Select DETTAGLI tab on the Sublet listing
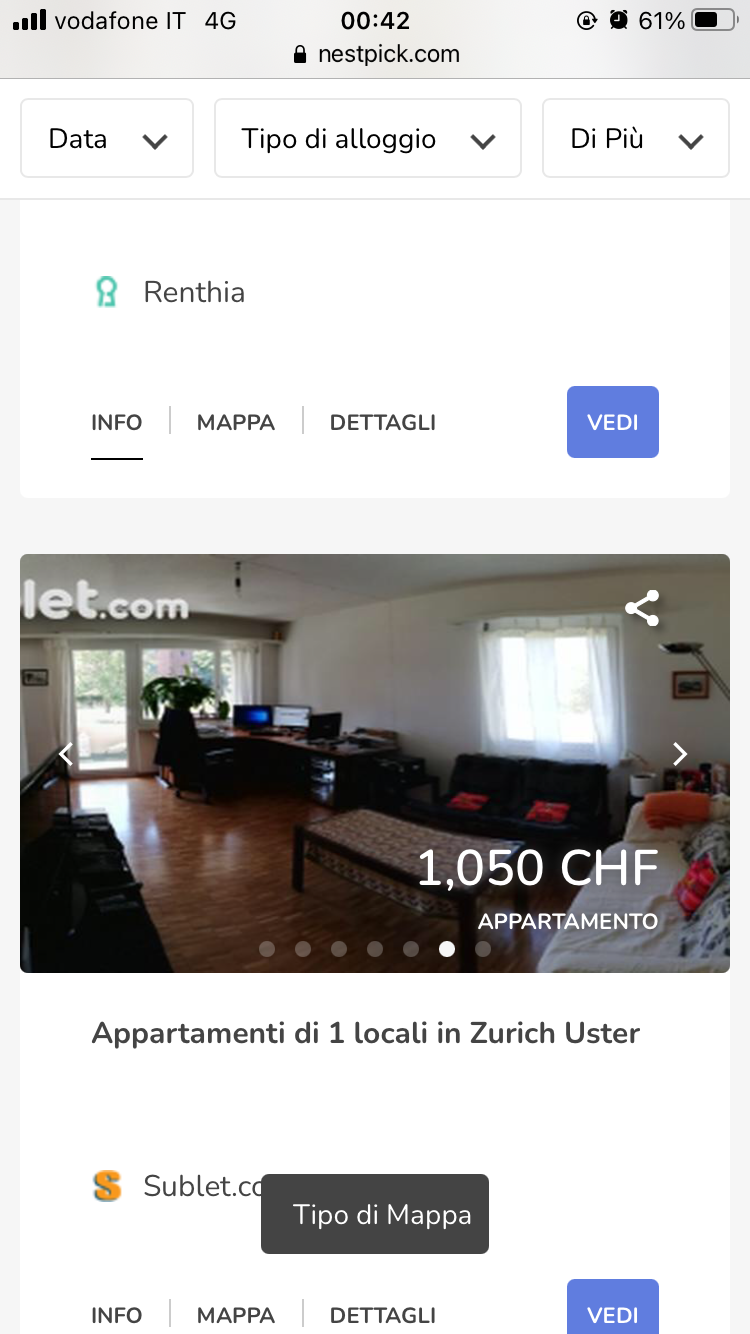Viewport: 750px width, 1334px height. [383, 1314]
